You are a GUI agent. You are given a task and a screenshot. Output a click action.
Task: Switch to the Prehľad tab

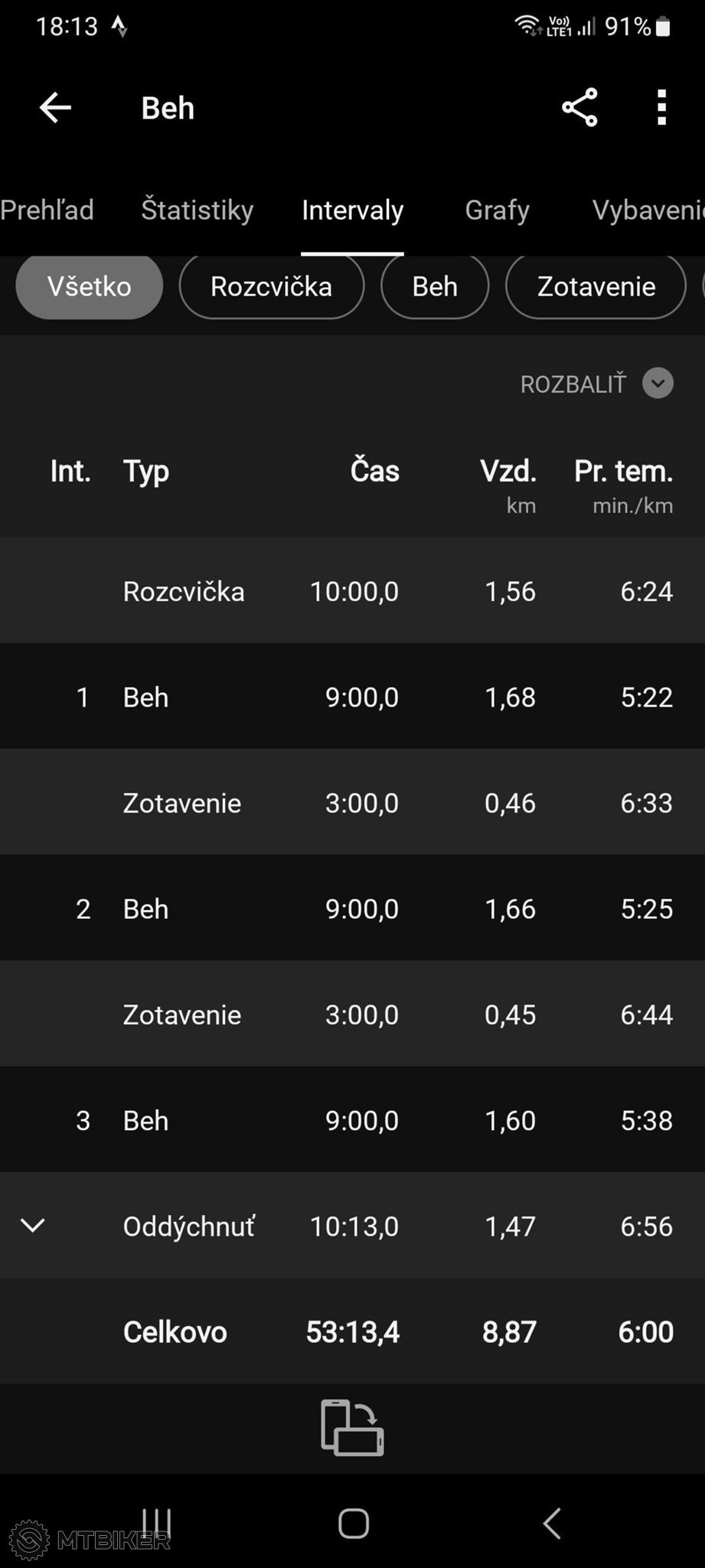47,210
